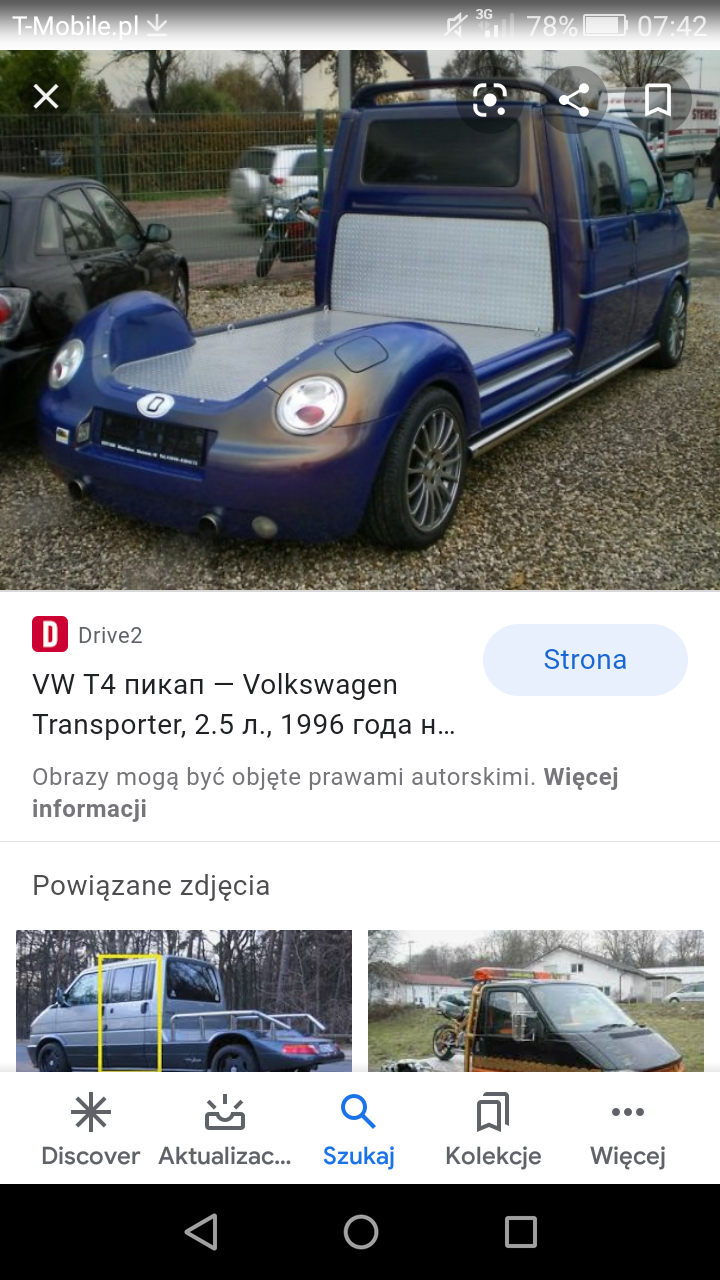Show the Więcej tab in bottom navigation

coord(628,1130)
